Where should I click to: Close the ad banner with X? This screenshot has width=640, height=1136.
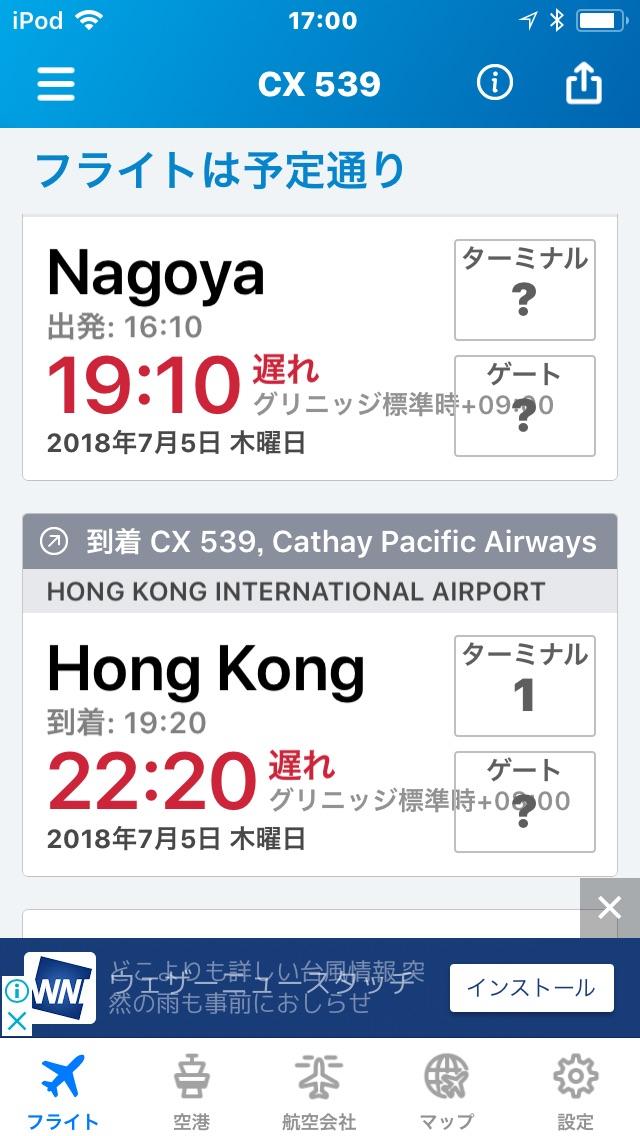coord(609,908)
